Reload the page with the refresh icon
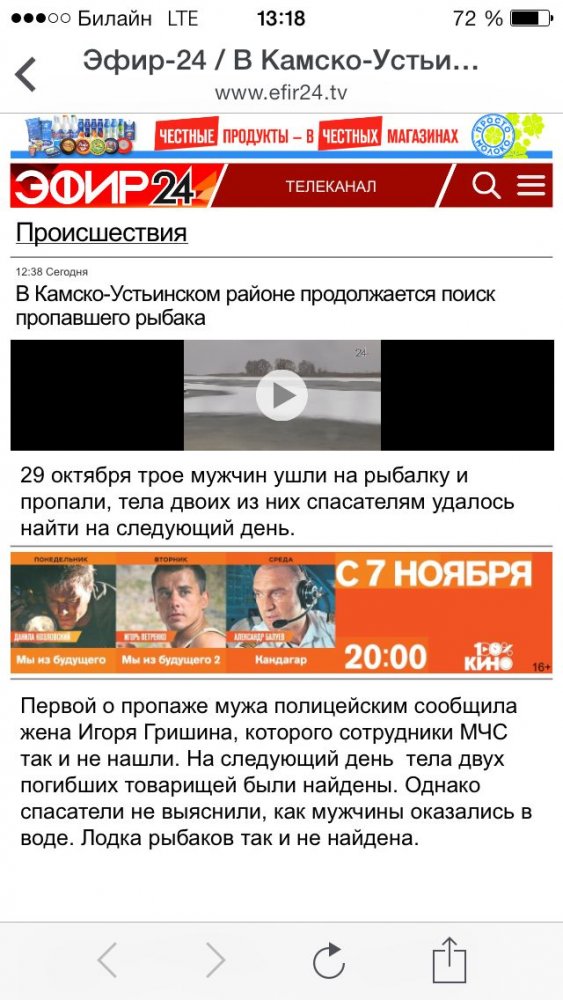The image size is (563, 1000). click(329, 959)
